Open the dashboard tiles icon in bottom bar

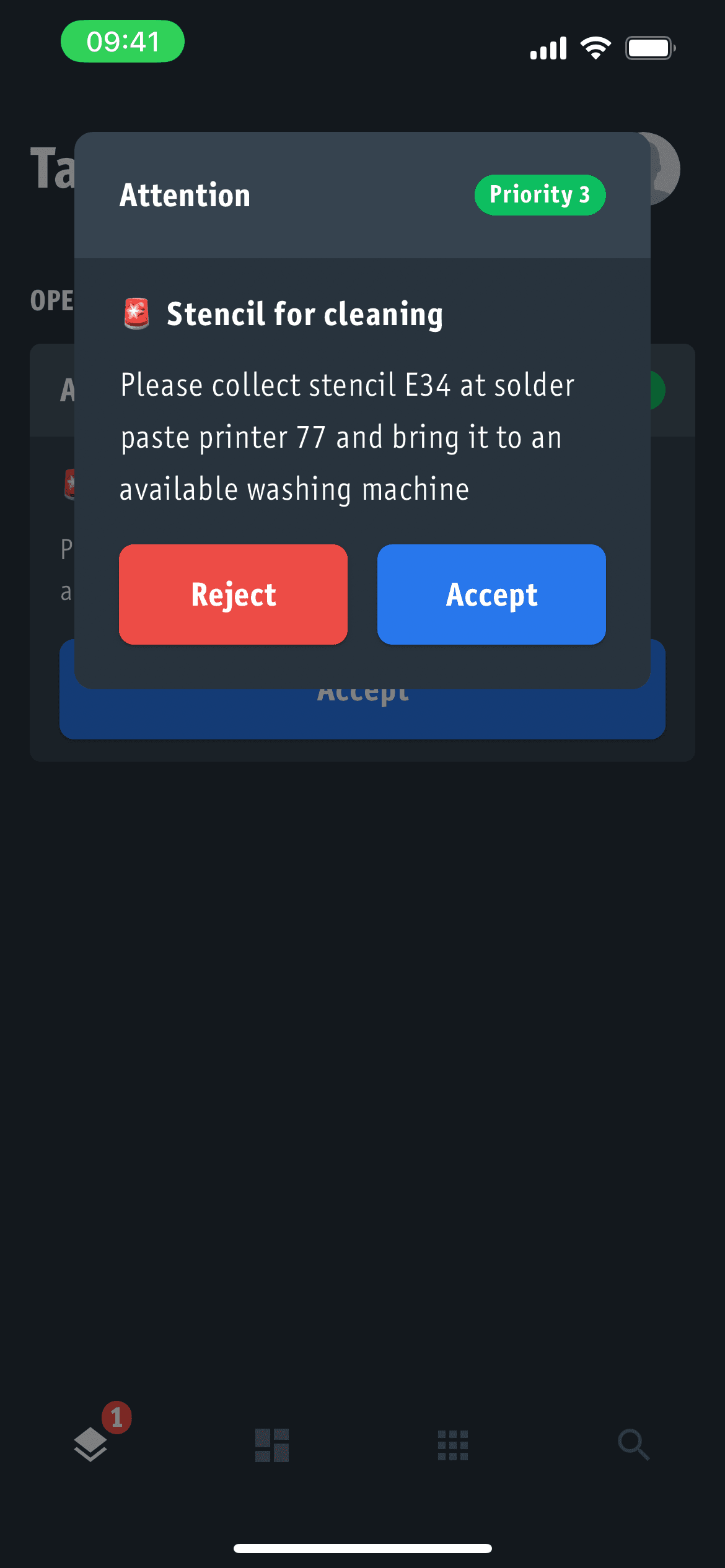(x=271, y=1444)
